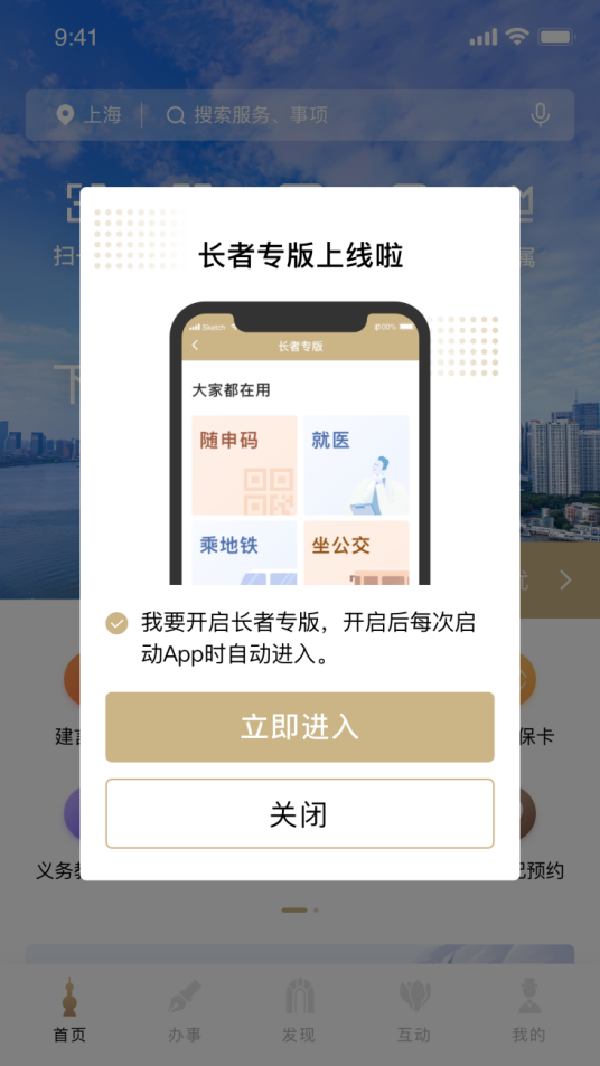Viewport: 600px width, 1066px height.
Task: Uncheck the 我要开启长者专版 checkbox
Action: click(117, 623)
